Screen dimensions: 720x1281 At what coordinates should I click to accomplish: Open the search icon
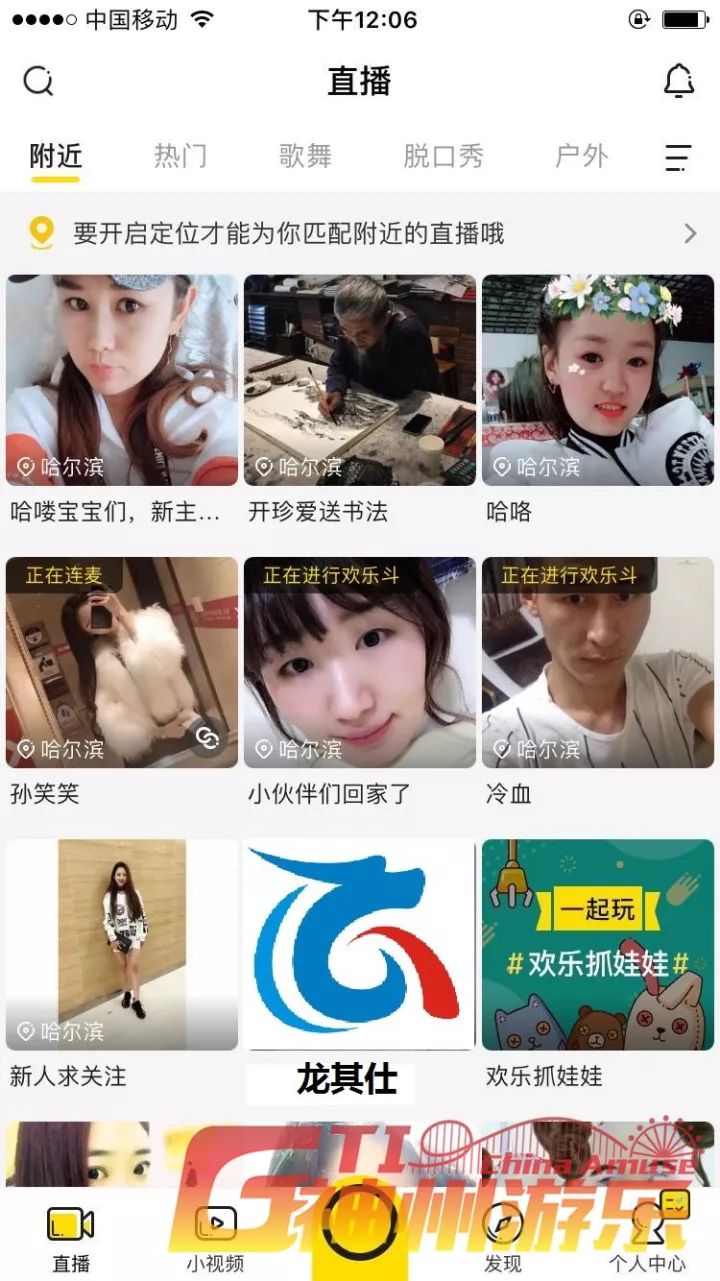pos(38,81)
